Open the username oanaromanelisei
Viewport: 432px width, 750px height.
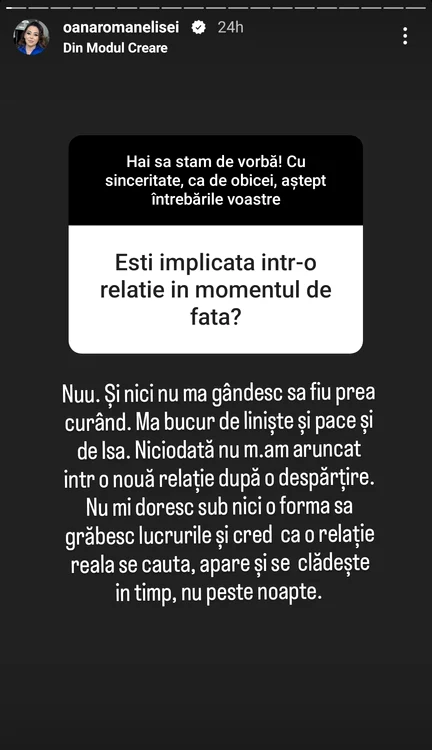121,28
